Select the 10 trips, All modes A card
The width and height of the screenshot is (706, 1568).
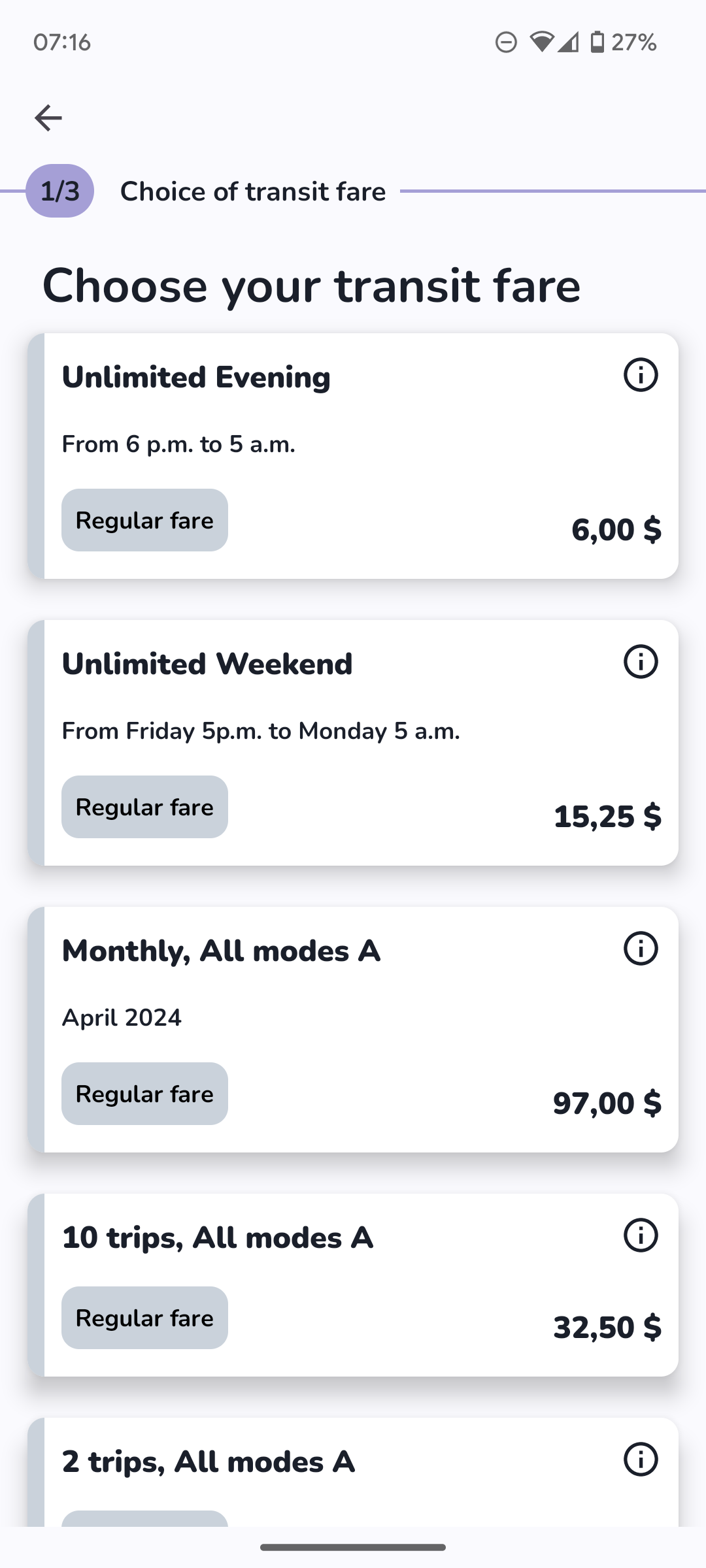[x=353, y=1285]
